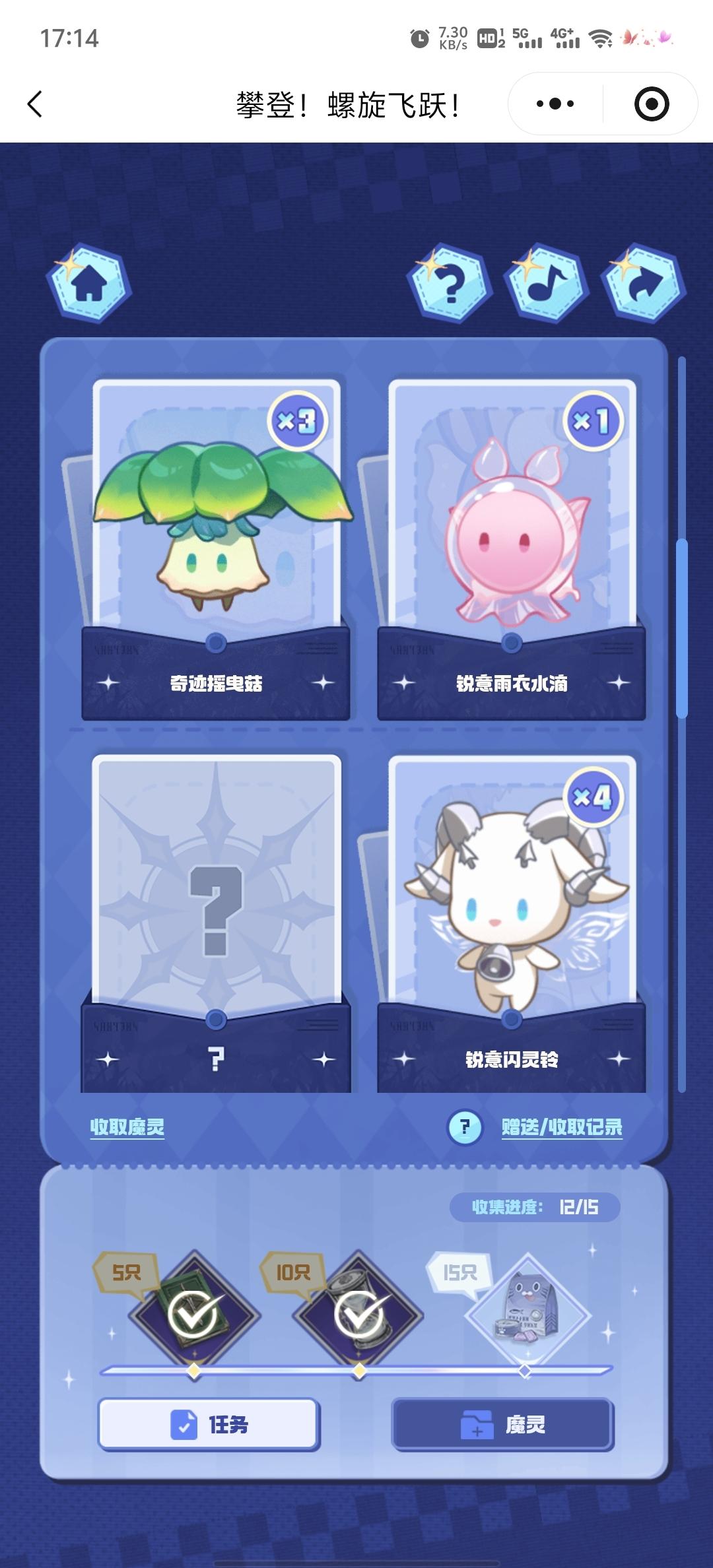The width and height of the screenshot is (713, 1568).
Task: Switch to the 魔灵 tab
Action: pos(503,1425)
